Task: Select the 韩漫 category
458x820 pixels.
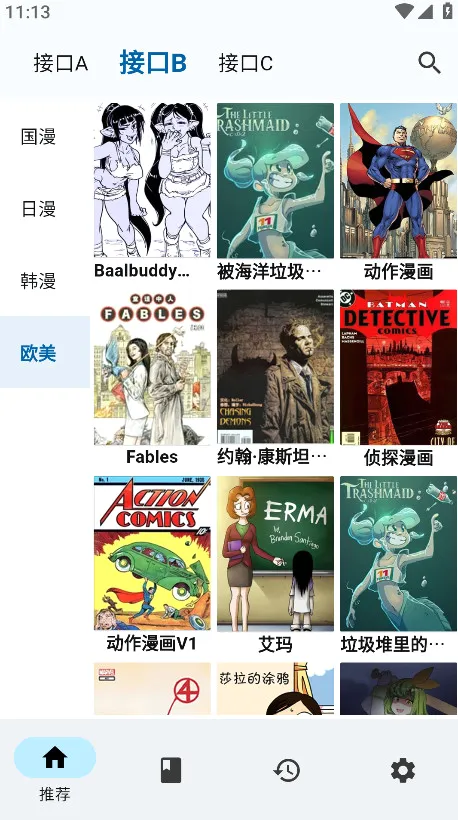Action: 38,281
